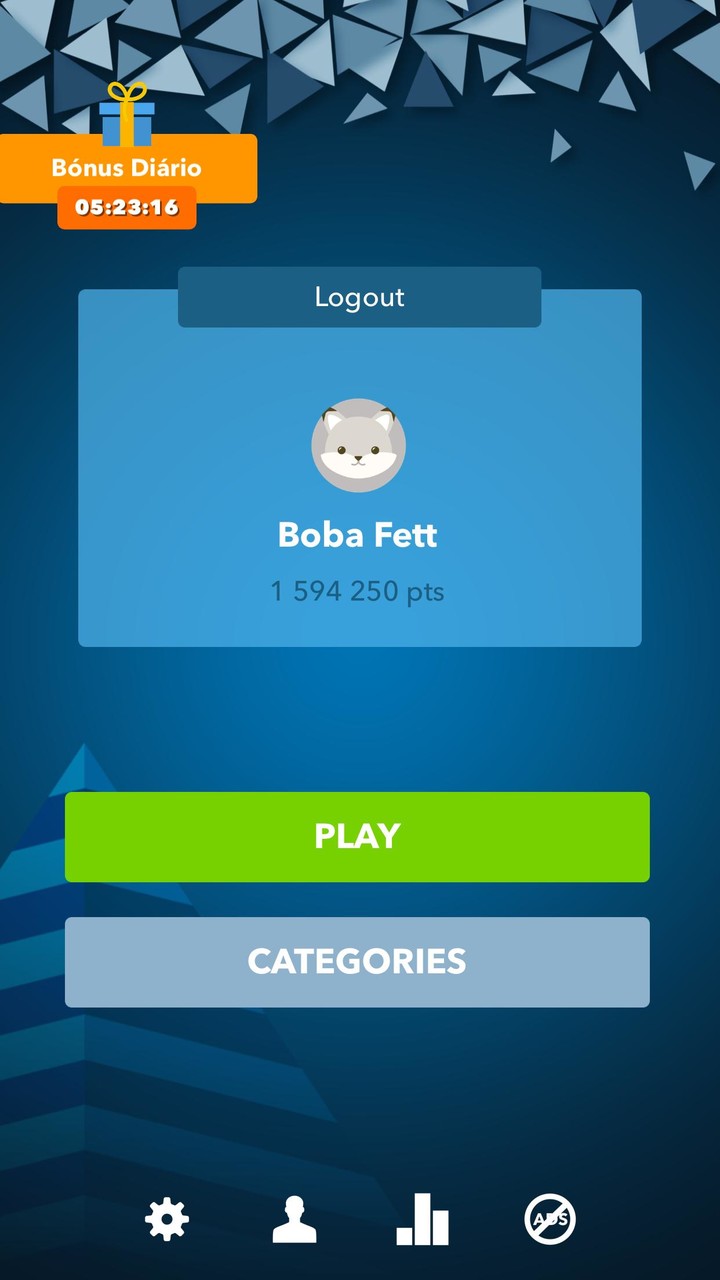Viewport: 720px width, 1280px height.
Task: Open settings via the gear icon
Action: tap(166, 1220)
